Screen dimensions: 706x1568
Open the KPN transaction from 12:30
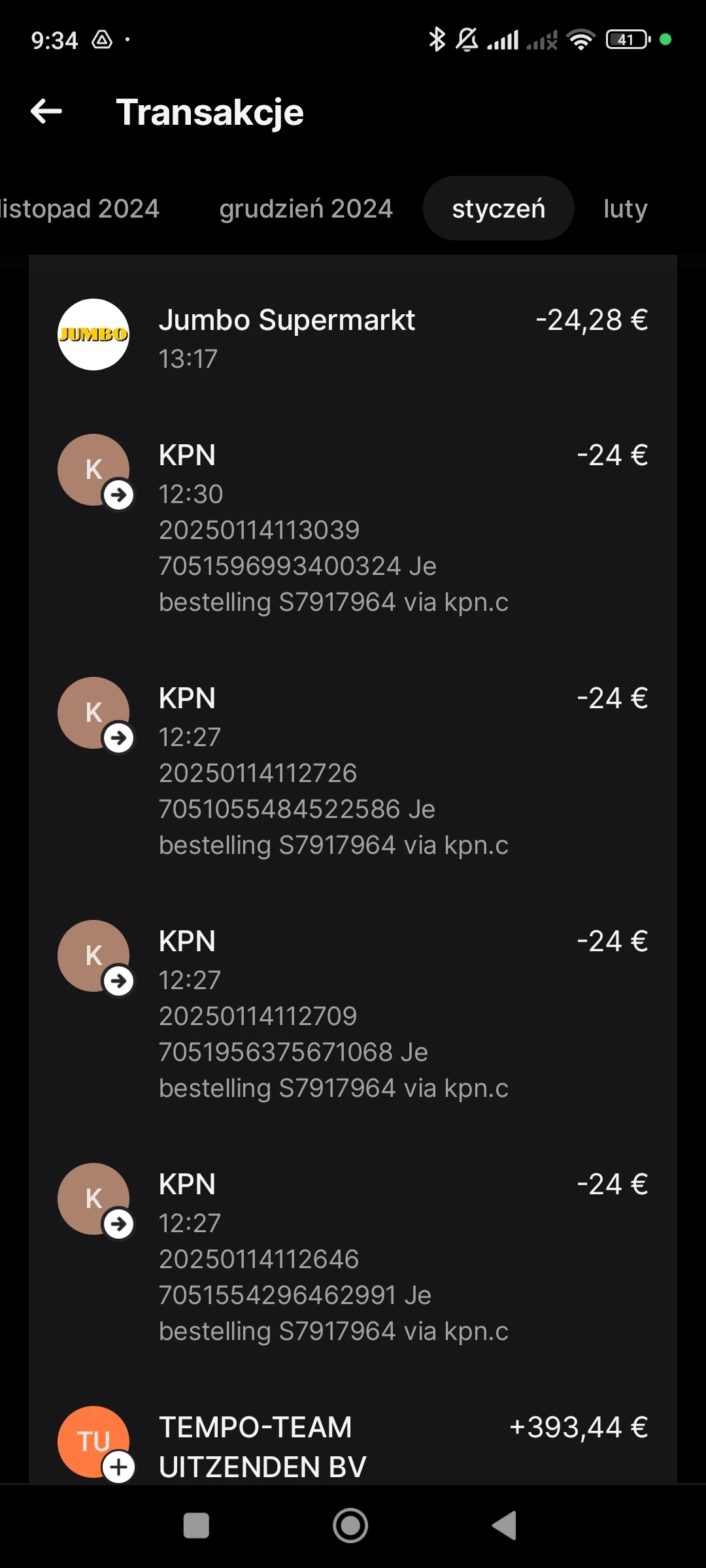click(x=353, y=526)
